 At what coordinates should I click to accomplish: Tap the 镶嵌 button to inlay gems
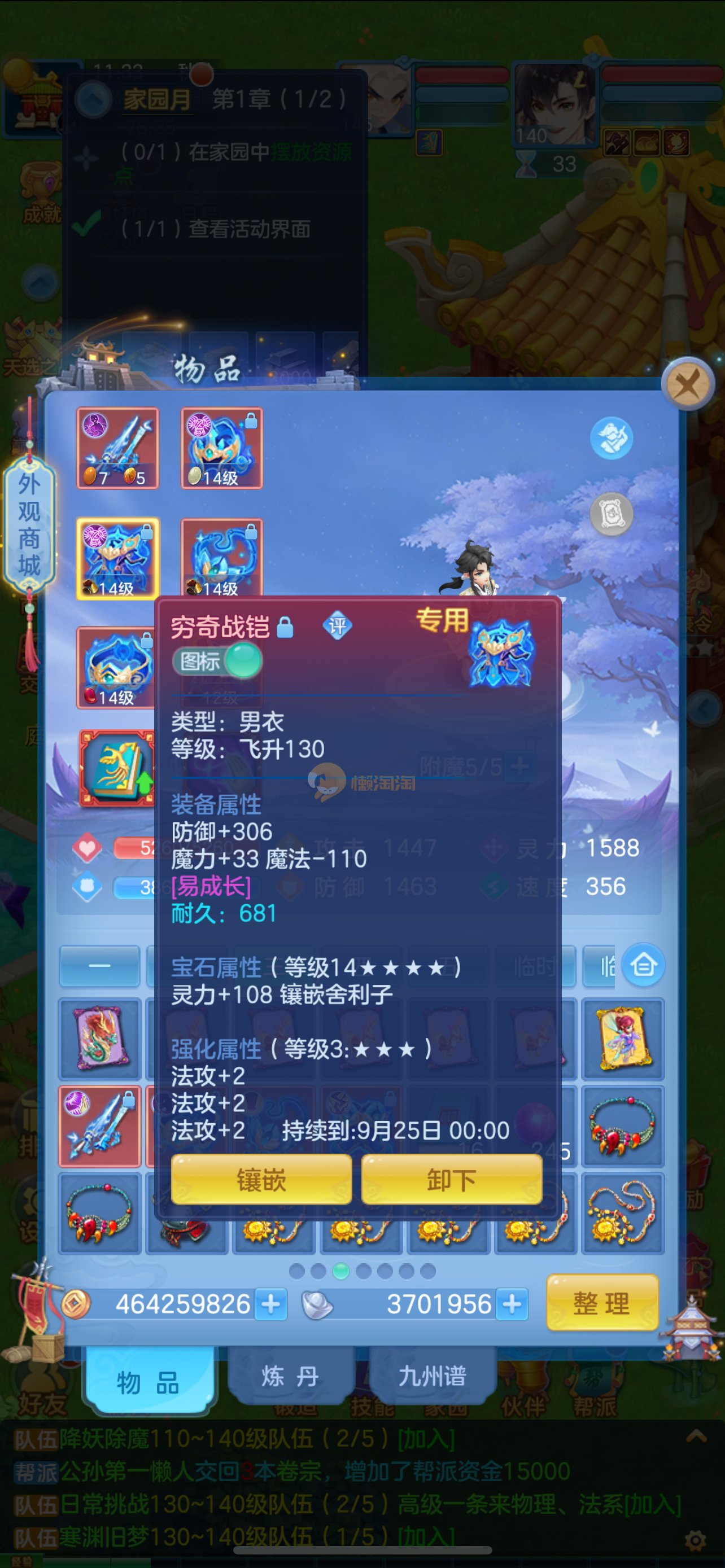point(261,1180)
